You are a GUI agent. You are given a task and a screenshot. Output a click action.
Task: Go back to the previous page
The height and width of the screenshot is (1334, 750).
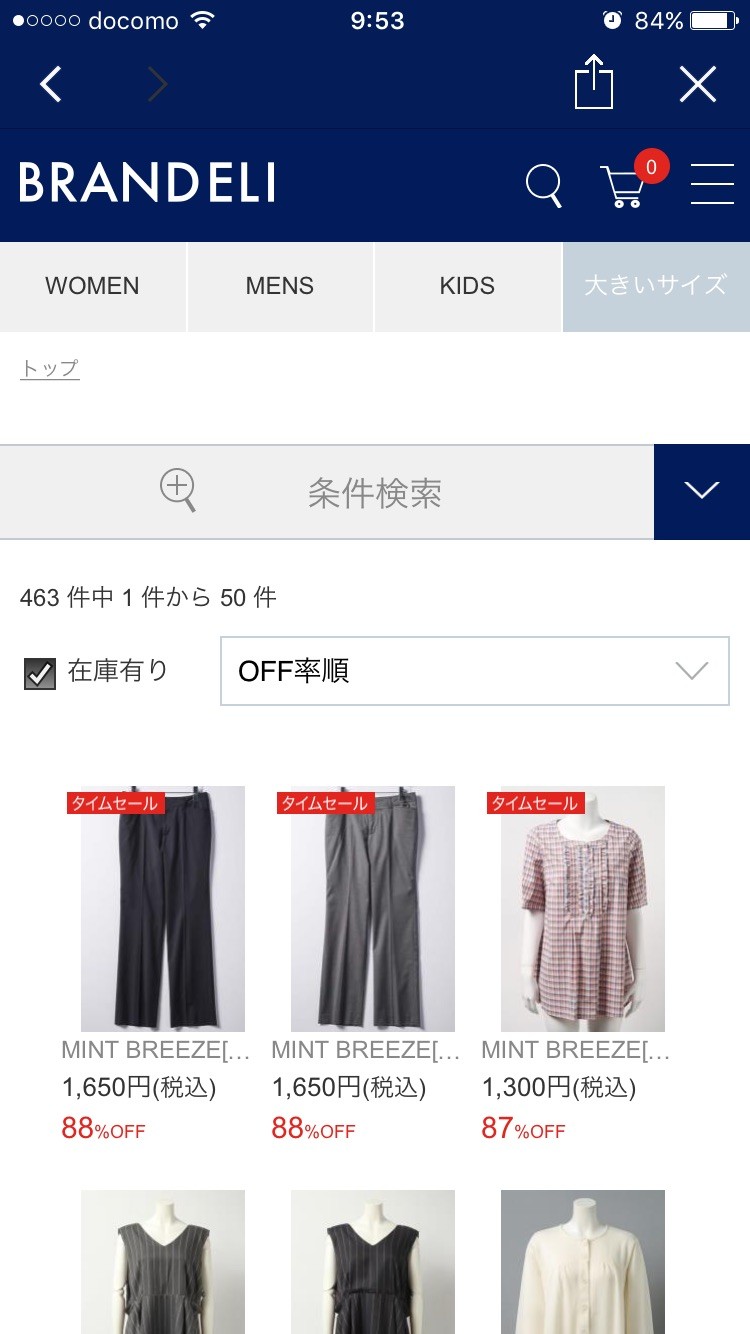coord(51,85)
